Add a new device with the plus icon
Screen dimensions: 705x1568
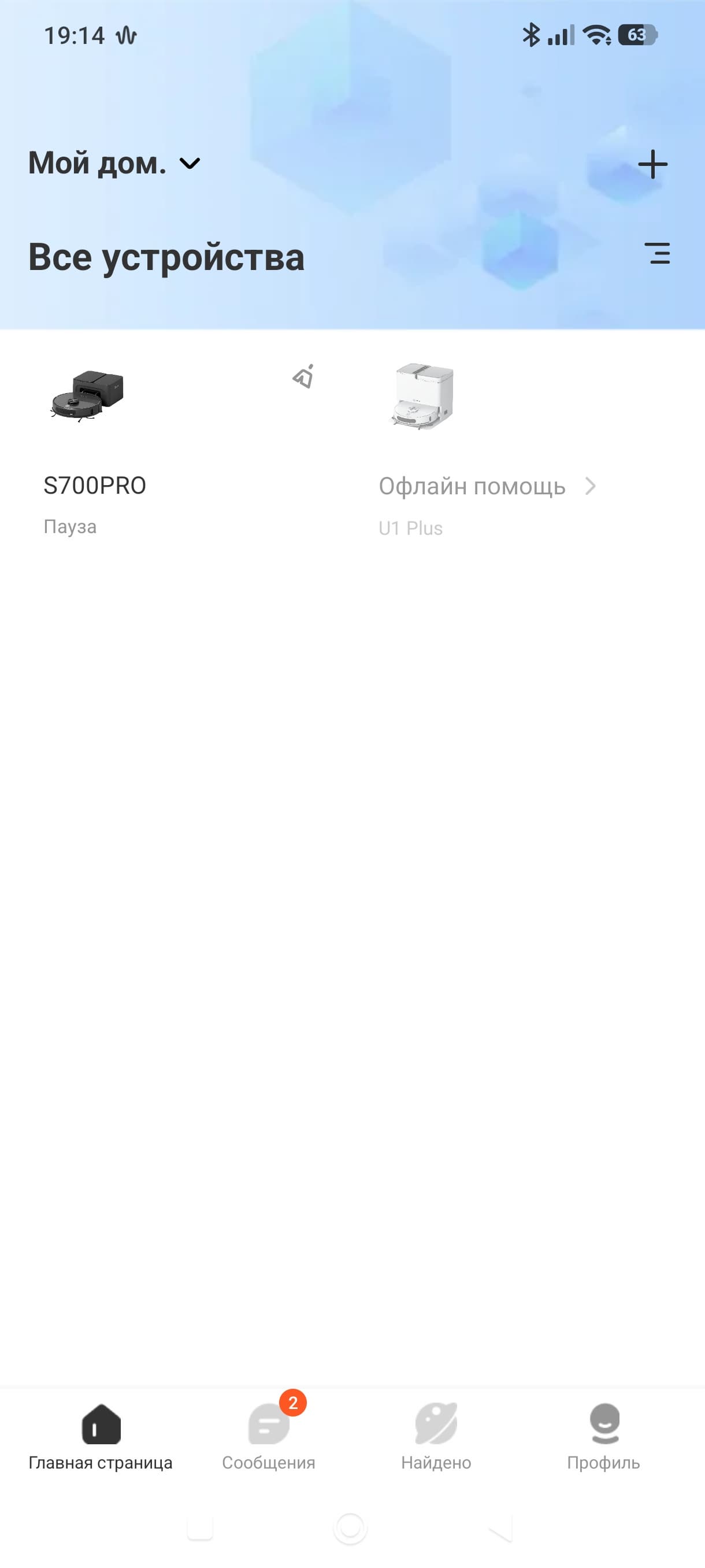pyautogui.click(x=652, y=164)
